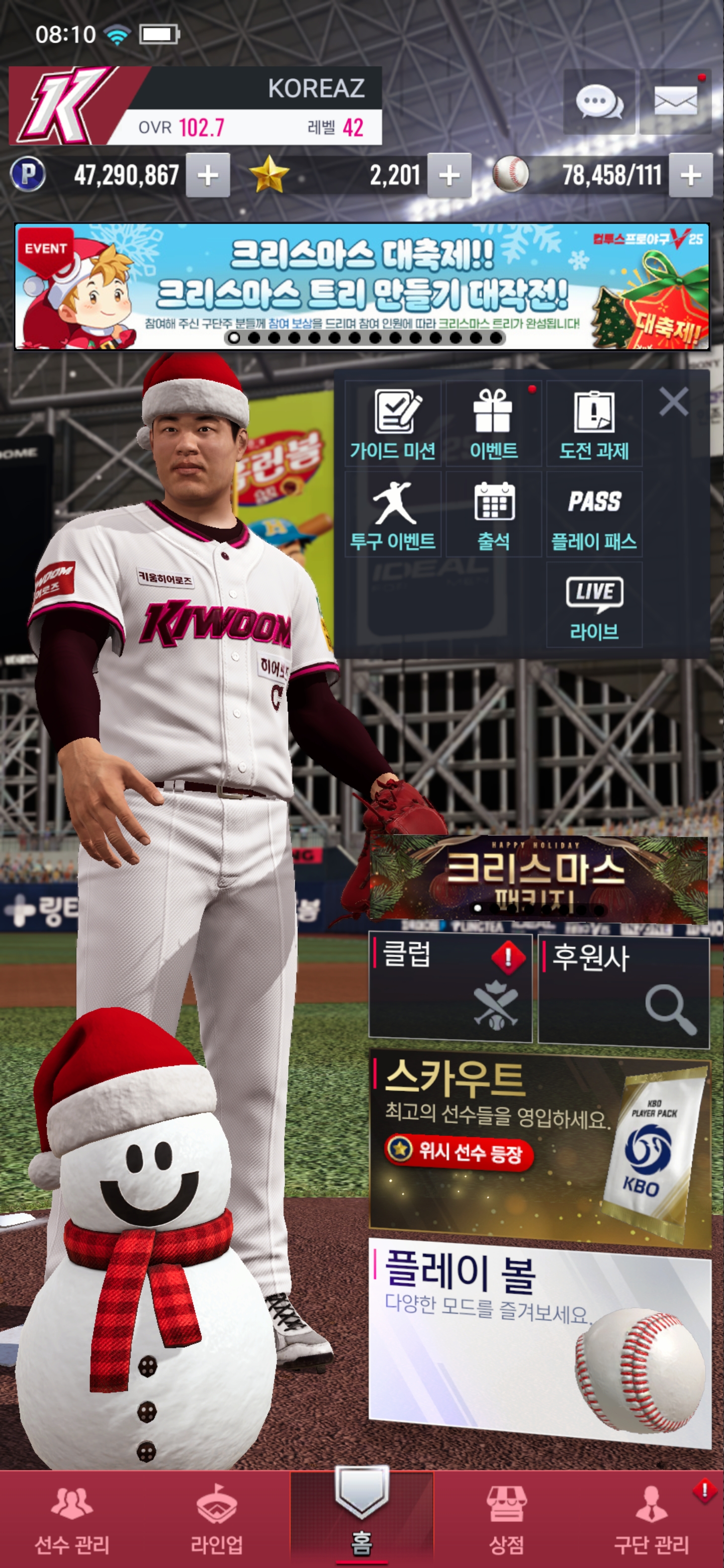
Task: Open the Christmas festival event banner
Action: [x=361, y=286]
